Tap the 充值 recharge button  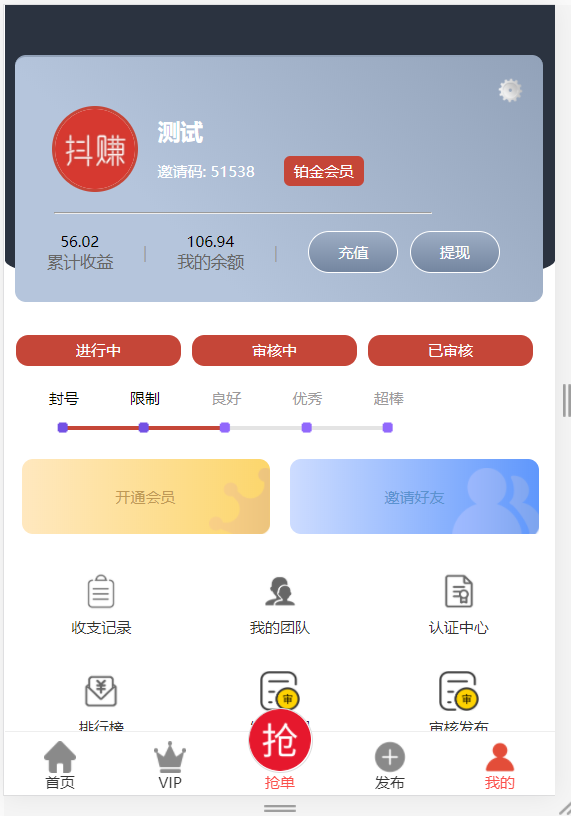point(353,252)
